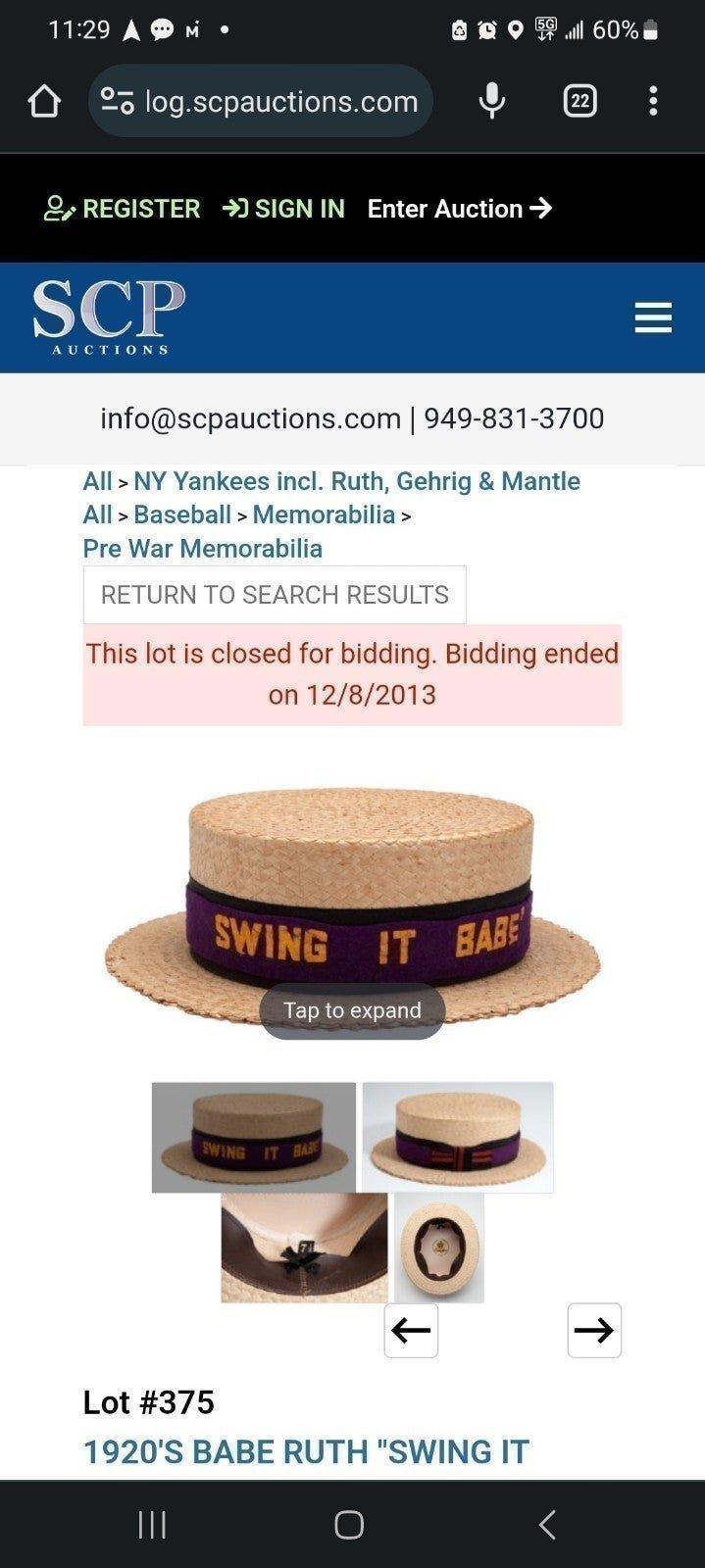
Task: Open the tab switcher showing 22 tabs
Action: (579, 101)
